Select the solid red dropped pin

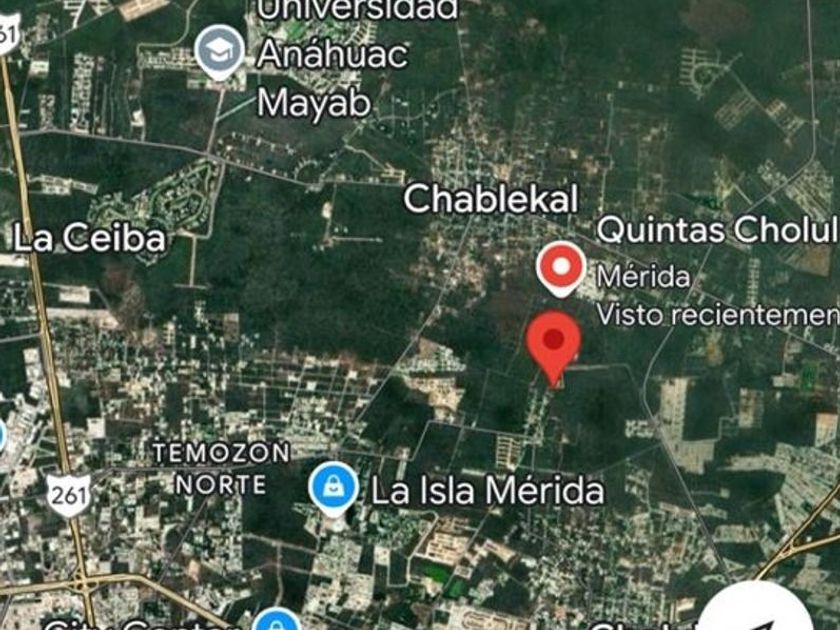554,342
